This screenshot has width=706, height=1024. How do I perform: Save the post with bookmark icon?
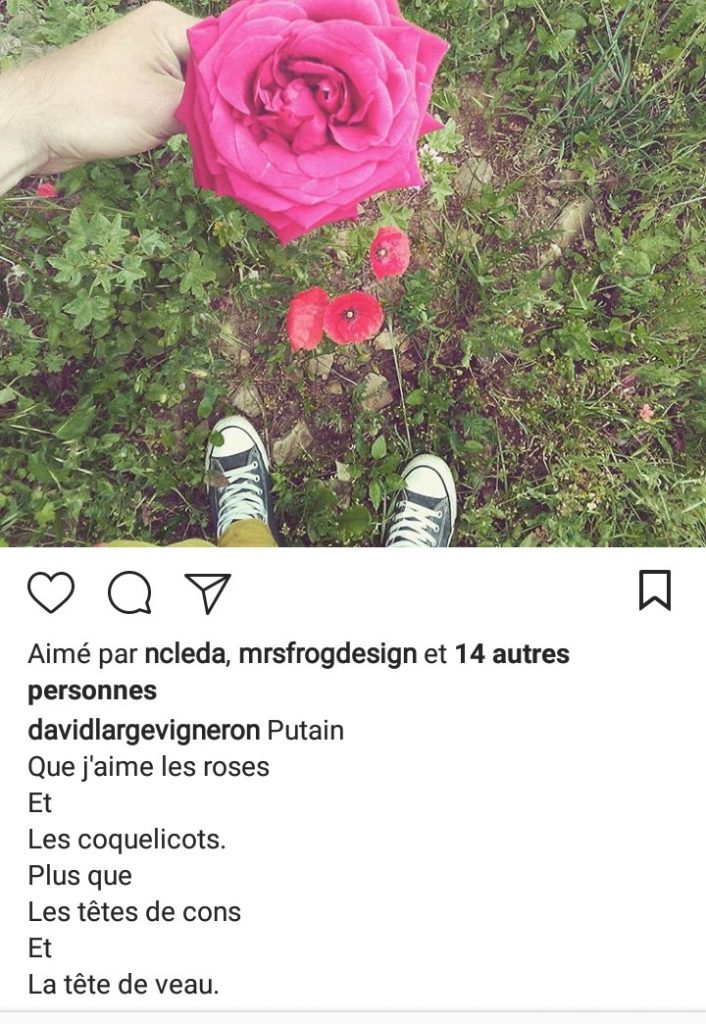click(x=654, y=591)
